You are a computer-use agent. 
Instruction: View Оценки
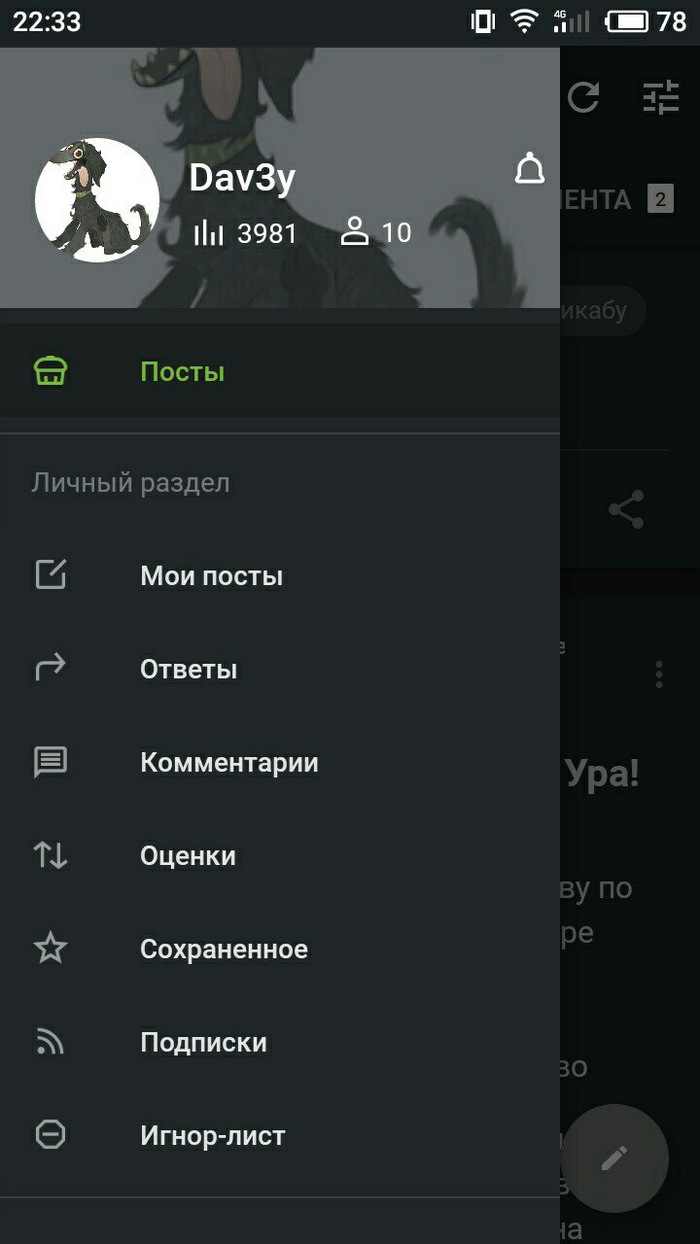point(188,856)
